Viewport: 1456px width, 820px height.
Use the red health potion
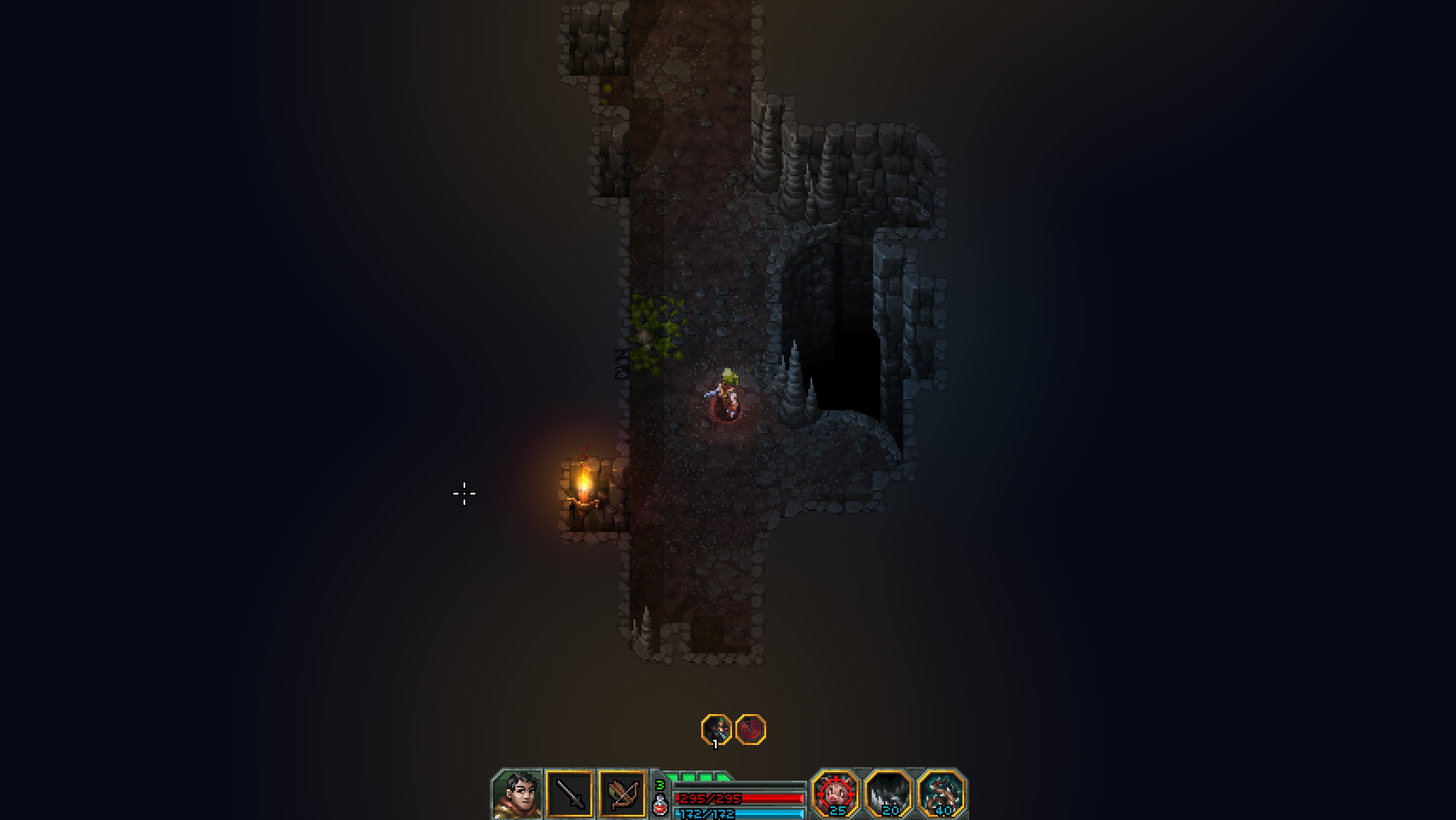660,805
